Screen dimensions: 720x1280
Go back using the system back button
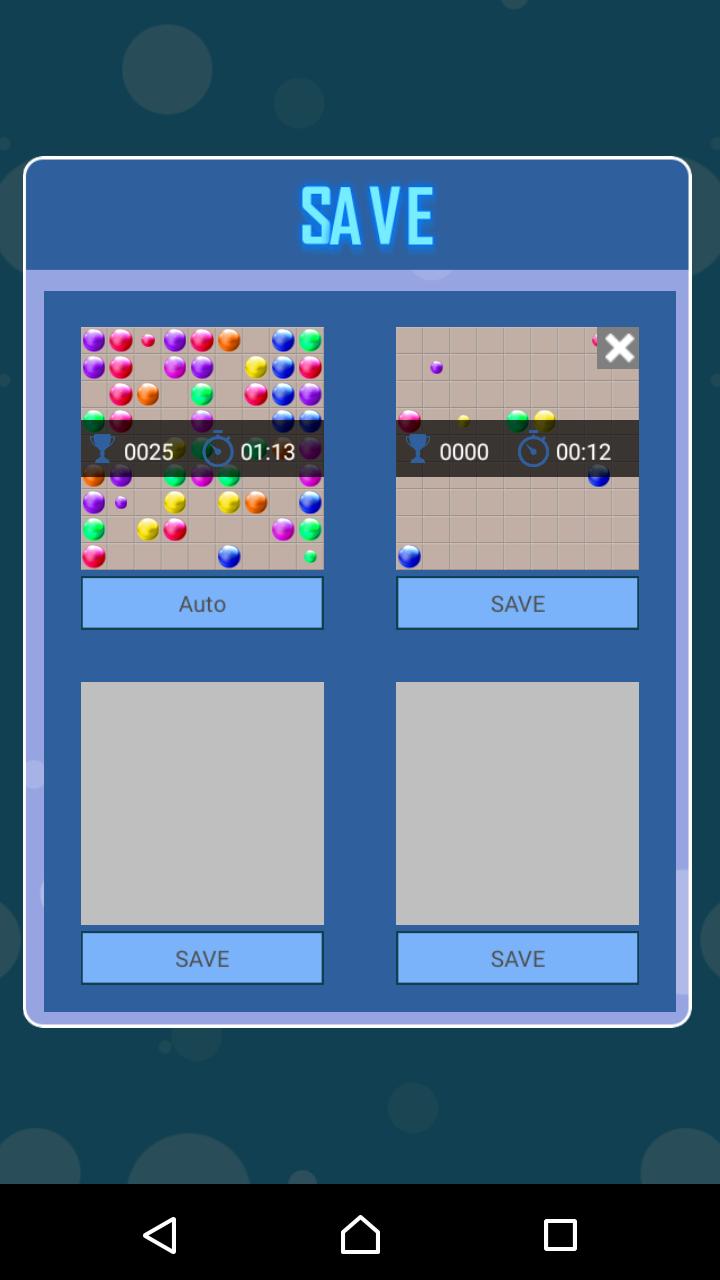tap(160, 1235)
